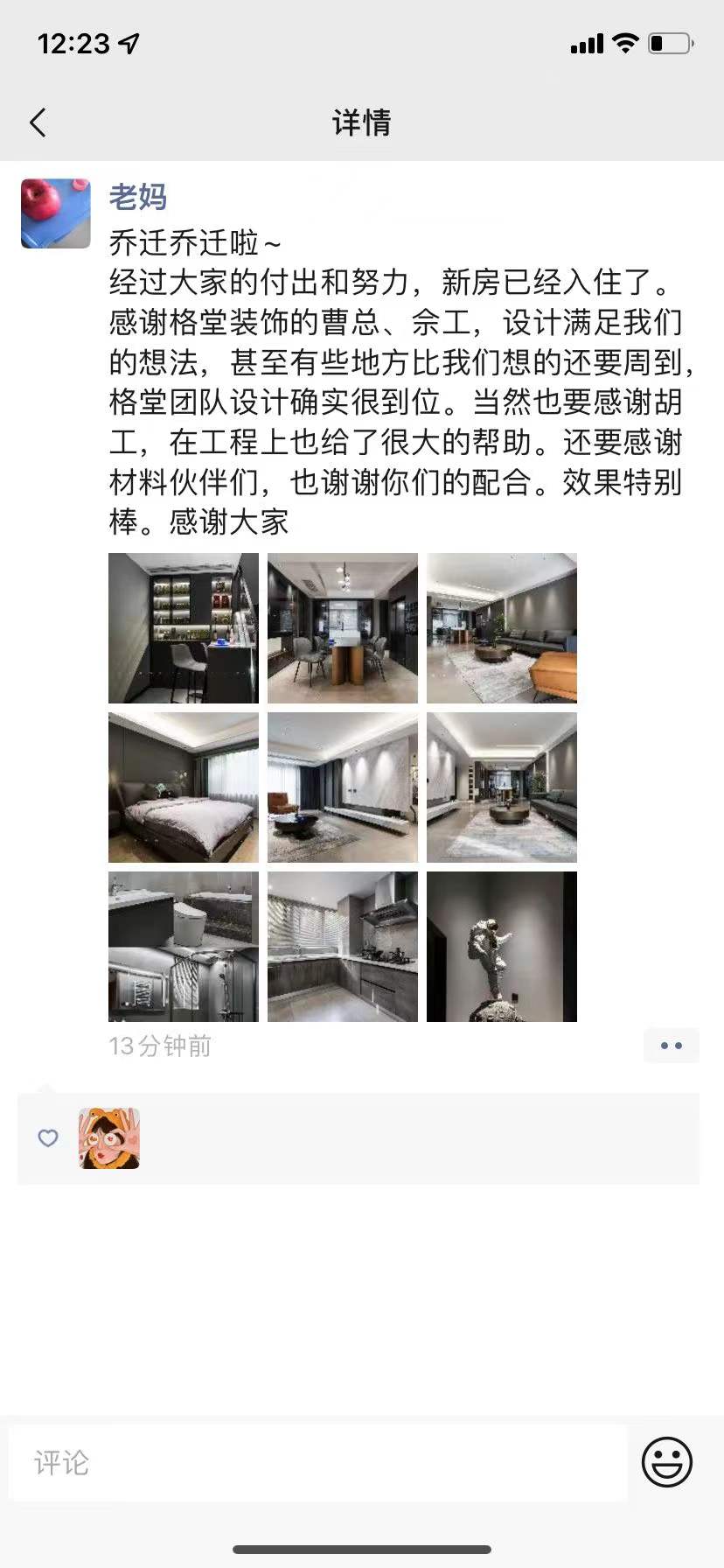This screenshot has height=1568, width=724.
Task: Open the bathroom collage photo
Action: coord(184,947)
